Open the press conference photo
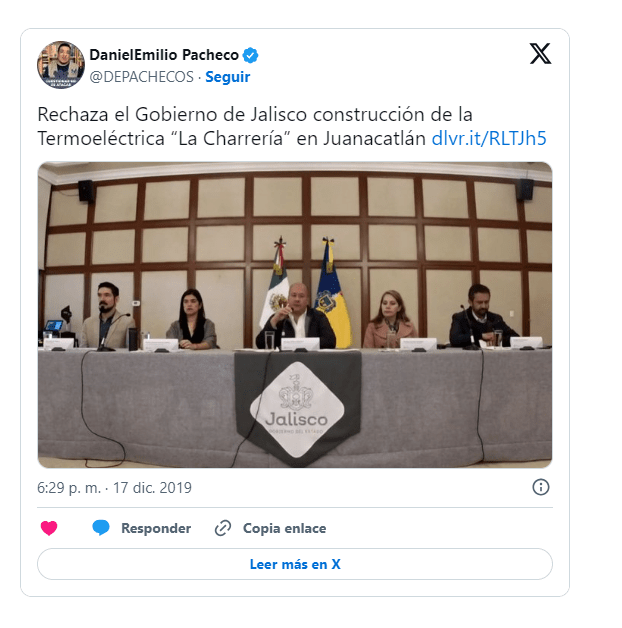622x628 pixels. coord(295,314)
